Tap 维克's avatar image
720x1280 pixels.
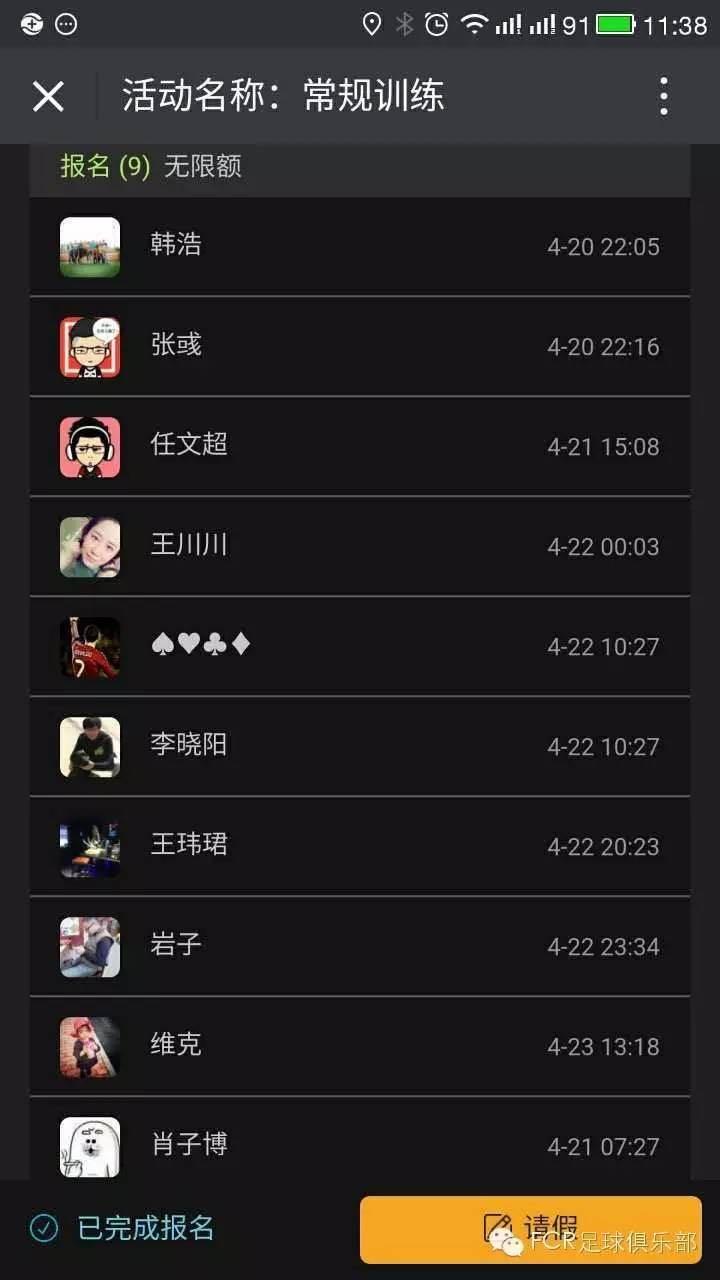click(89, 1046)
